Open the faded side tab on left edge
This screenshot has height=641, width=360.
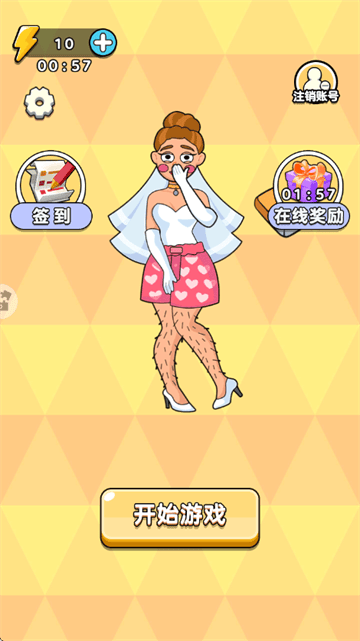click(x=7, y=302)
